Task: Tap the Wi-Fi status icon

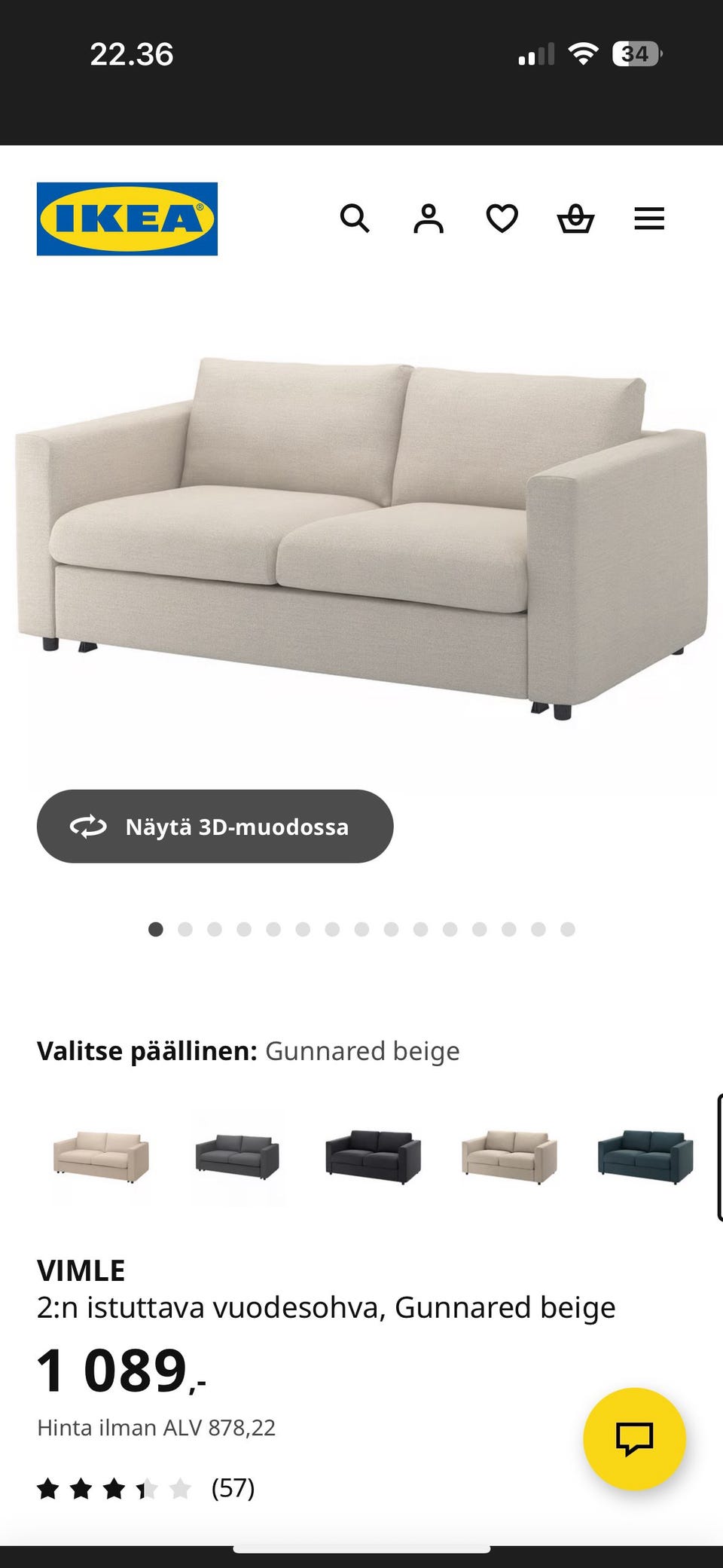Action: [582, 53]
